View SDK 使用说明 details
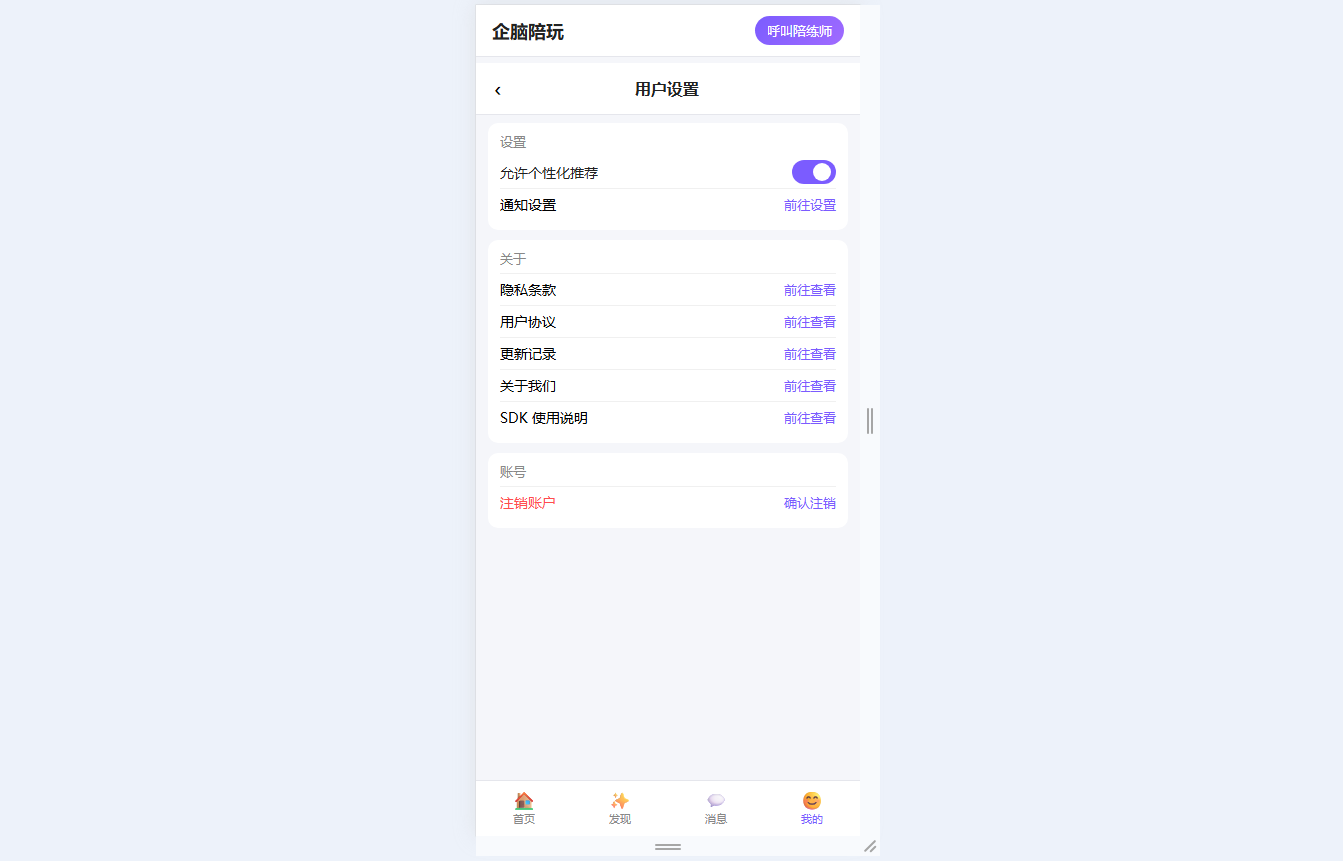1343x861 pixels. click(x=809, y=419)
